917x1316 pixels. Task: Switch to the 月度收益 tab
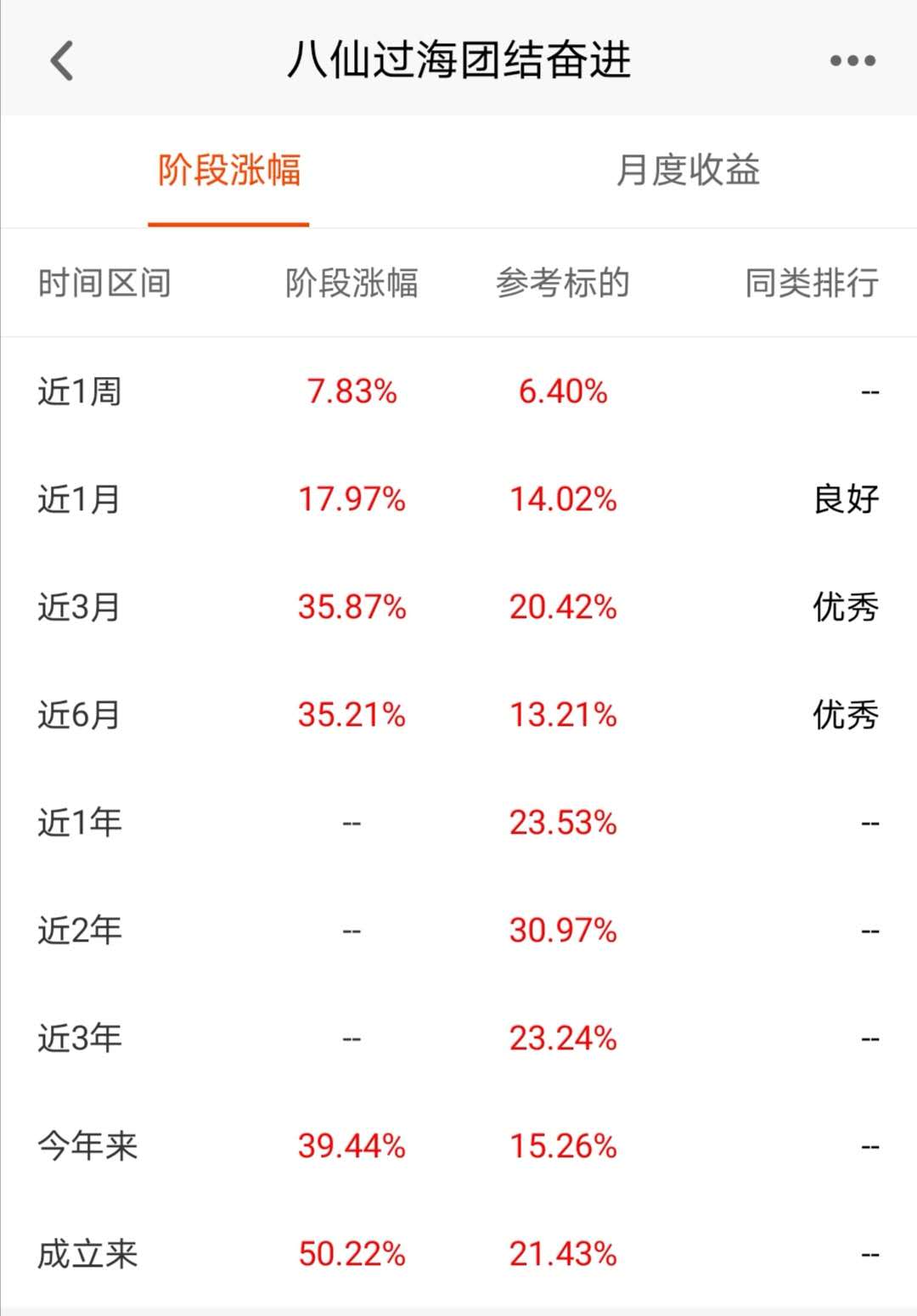pyautogui.click(x=688, y=170)
